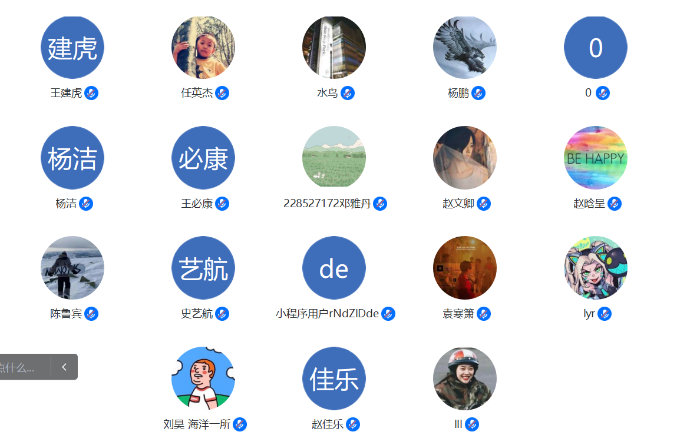
Task: Open 任英杰's participant tile
Action: 203,48
